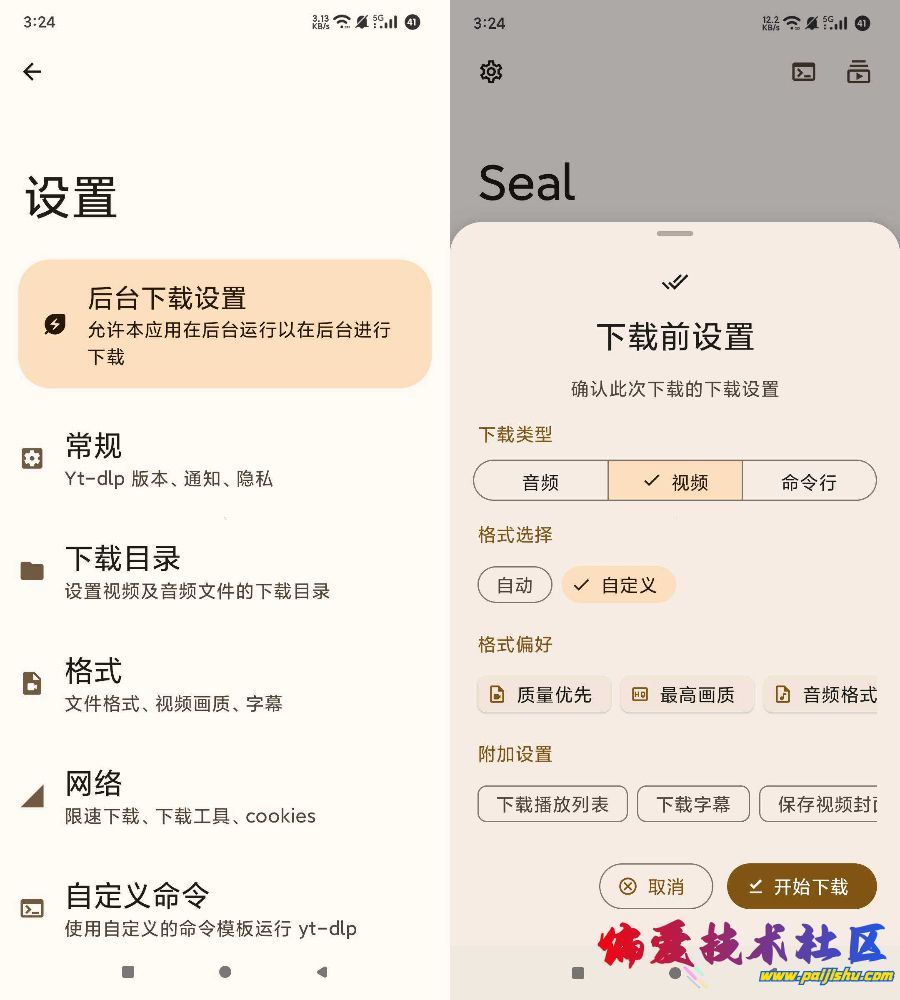The height and width of the screenshot is (1000, 900).
Task: Enable the 下载字幕 chip
Action: pyautogui.click(x=693, y=804)
